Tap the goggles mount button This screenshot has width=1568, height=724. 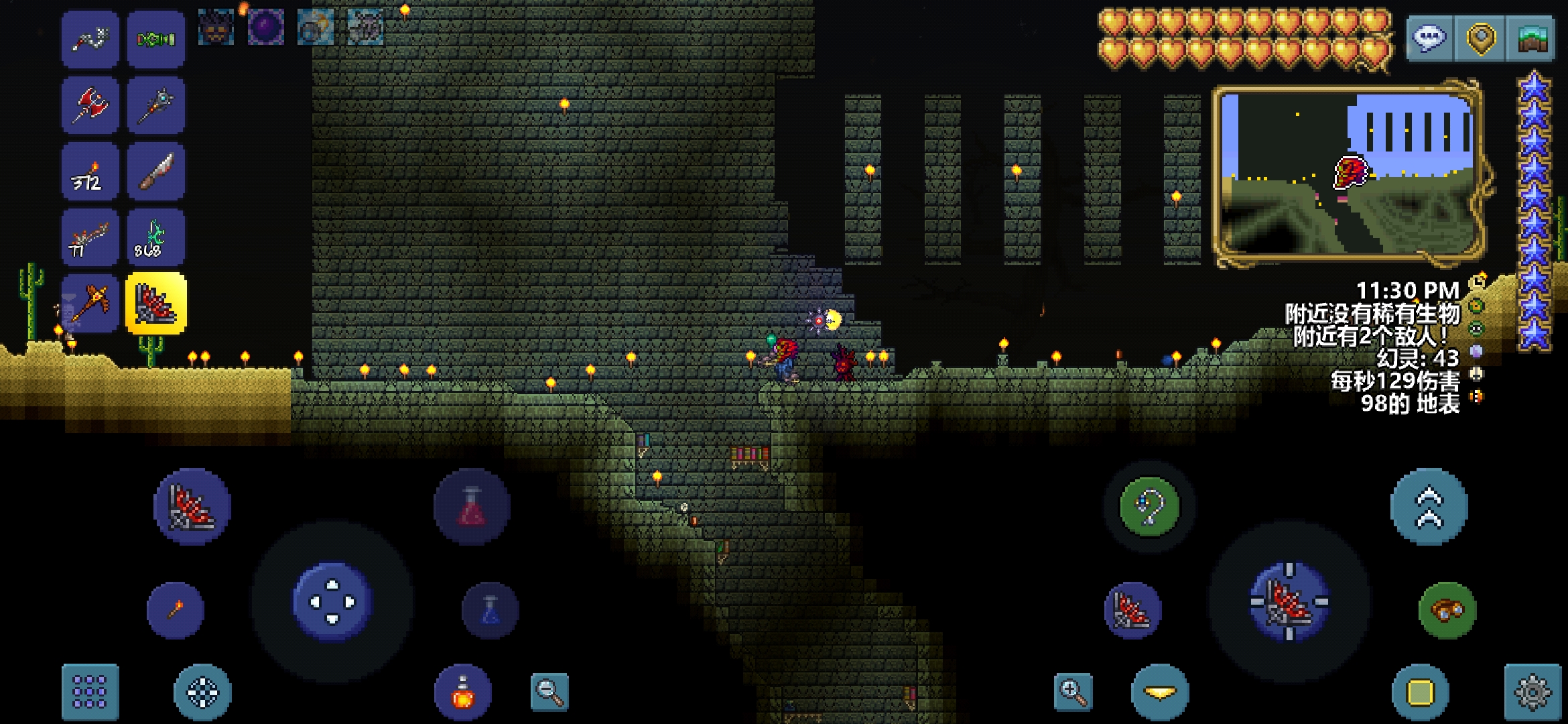click(x=1447, y=610)
